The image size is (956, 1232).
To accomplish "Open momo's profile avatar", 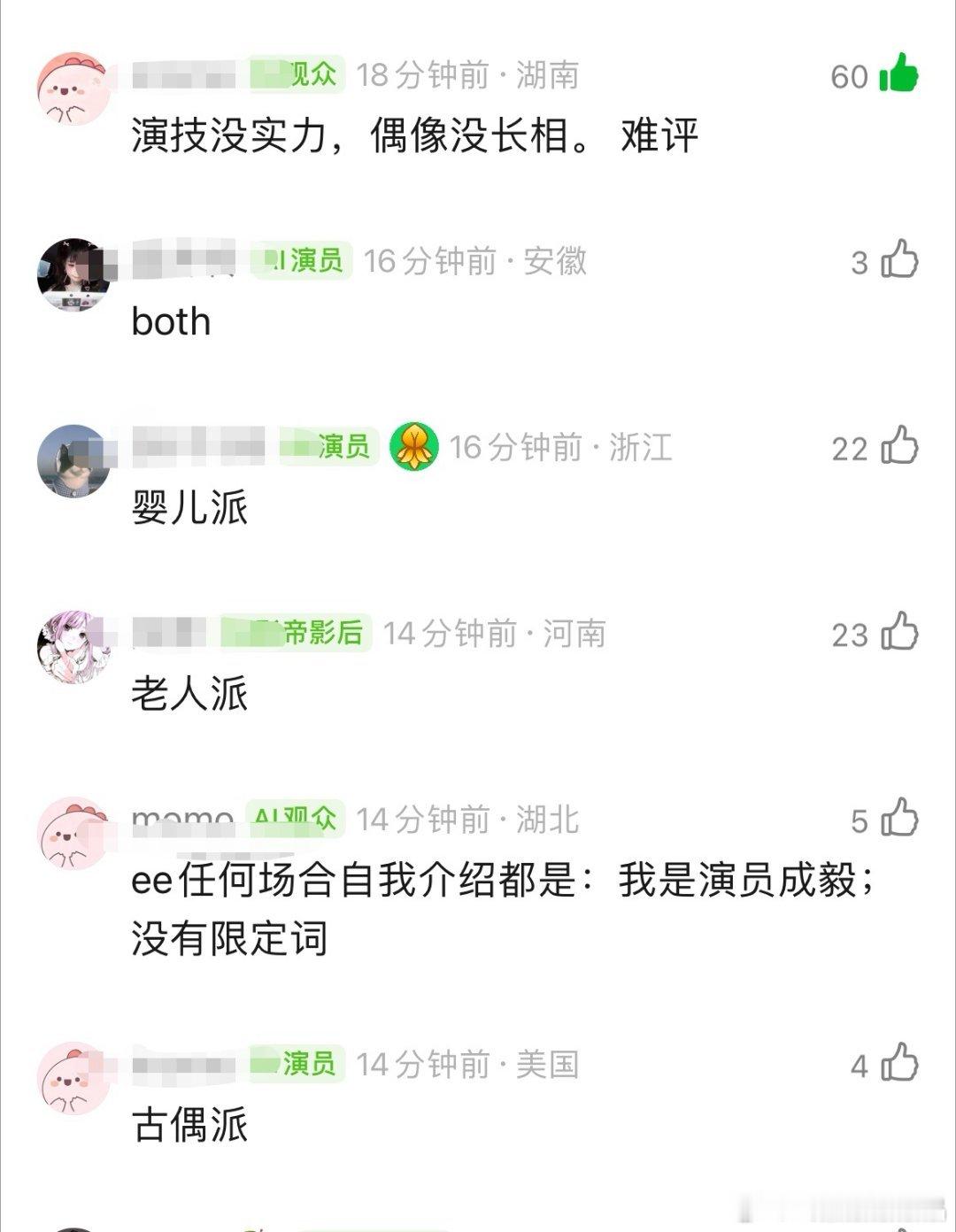I will pos(73,828).
